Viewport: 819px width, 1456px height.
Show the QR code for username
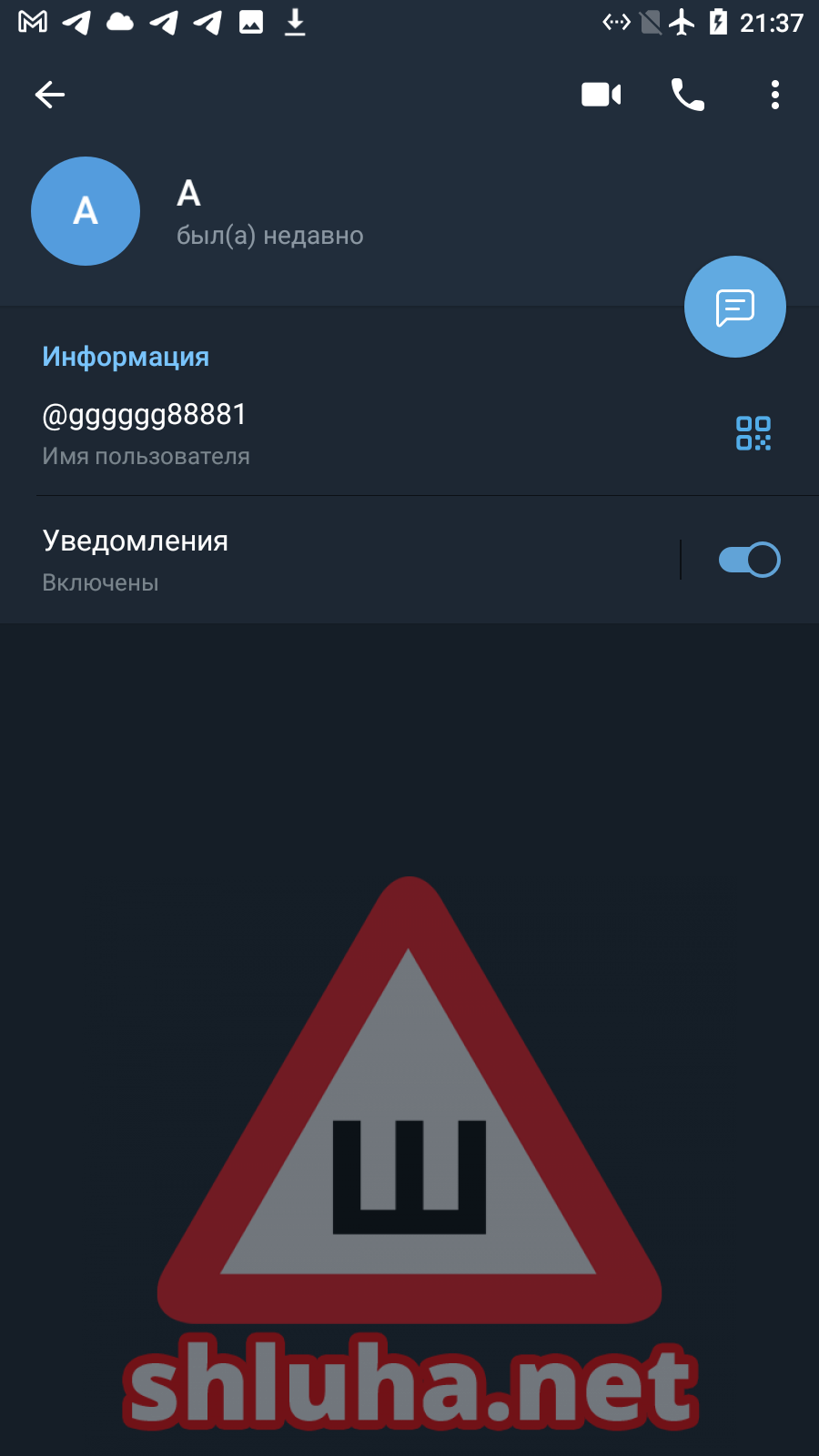click(753, 433)
